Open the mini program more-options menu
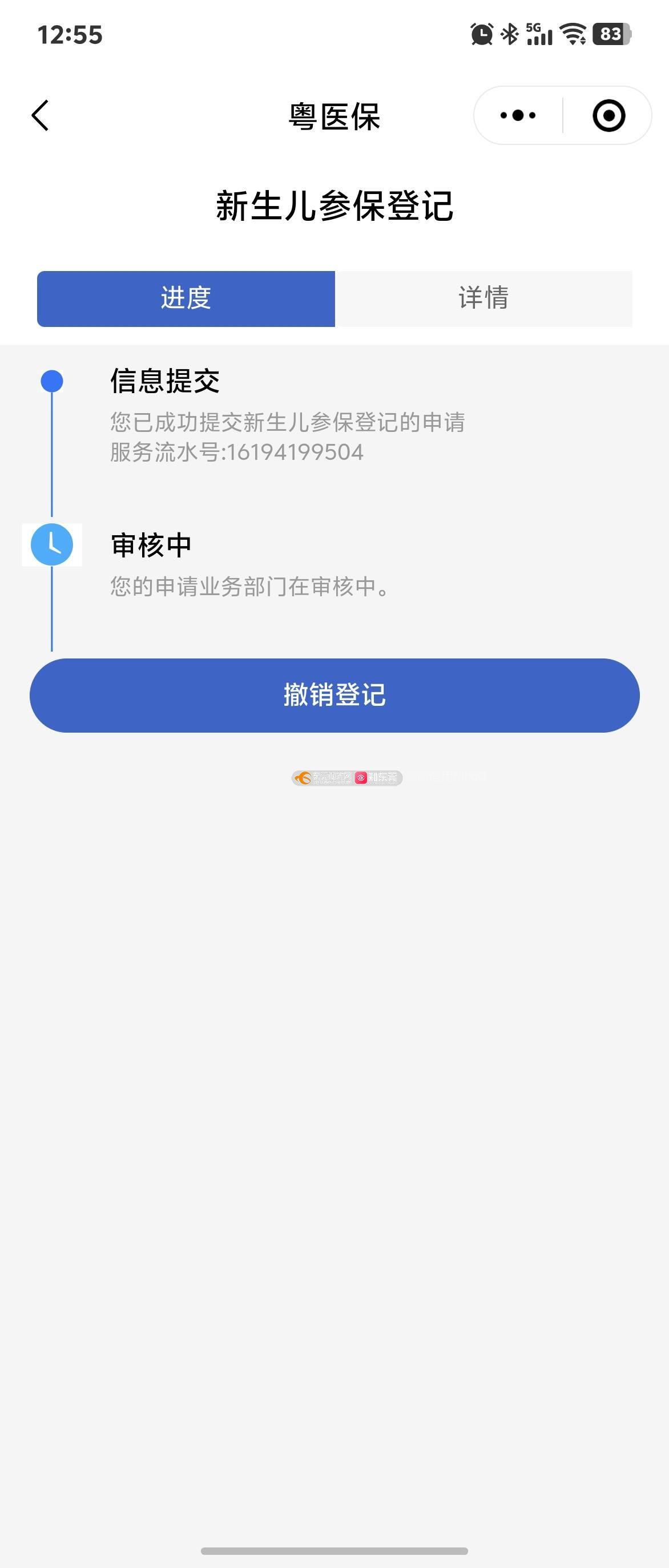This screenshot has height=1568, width=669. 518,116
